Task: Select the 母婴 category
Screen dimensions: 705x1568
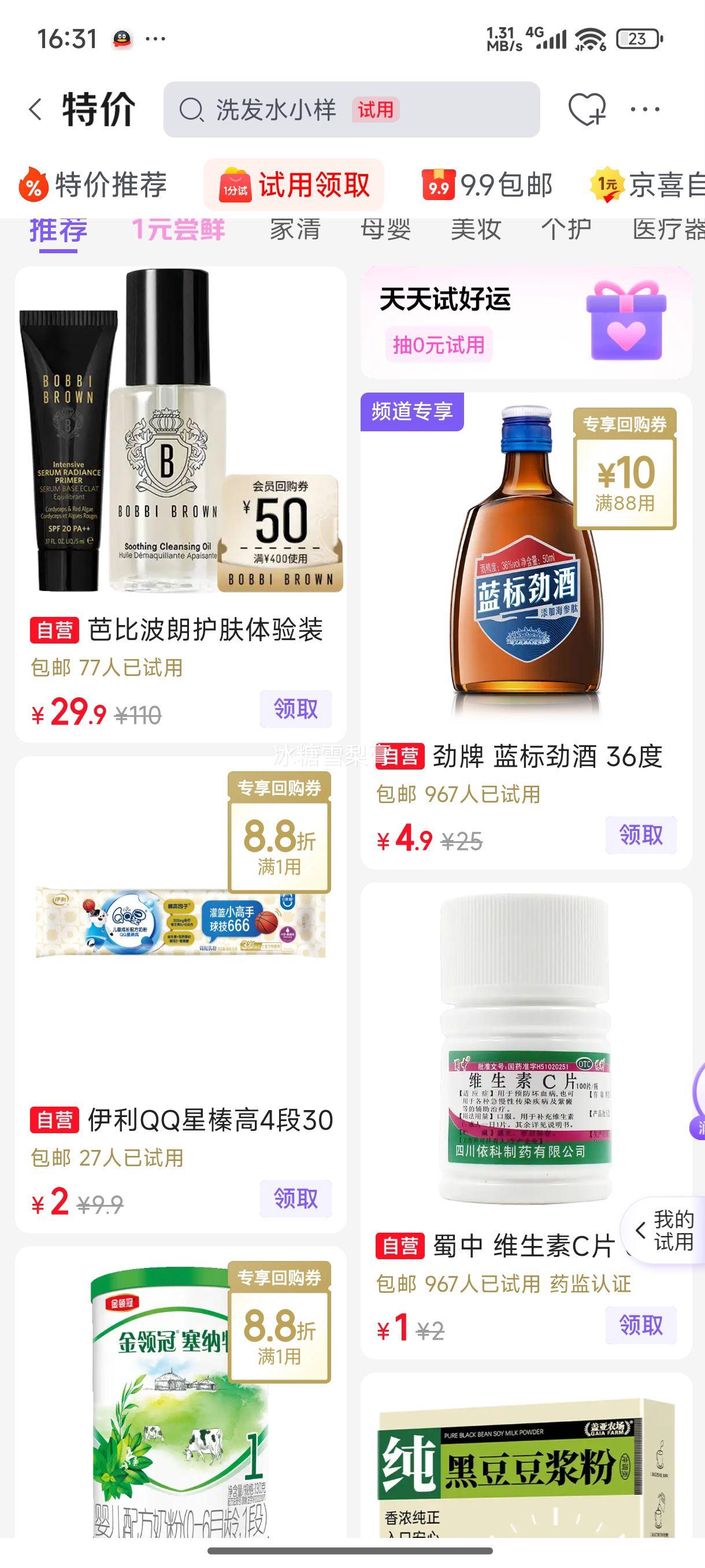Action: [x=385, y=230]
